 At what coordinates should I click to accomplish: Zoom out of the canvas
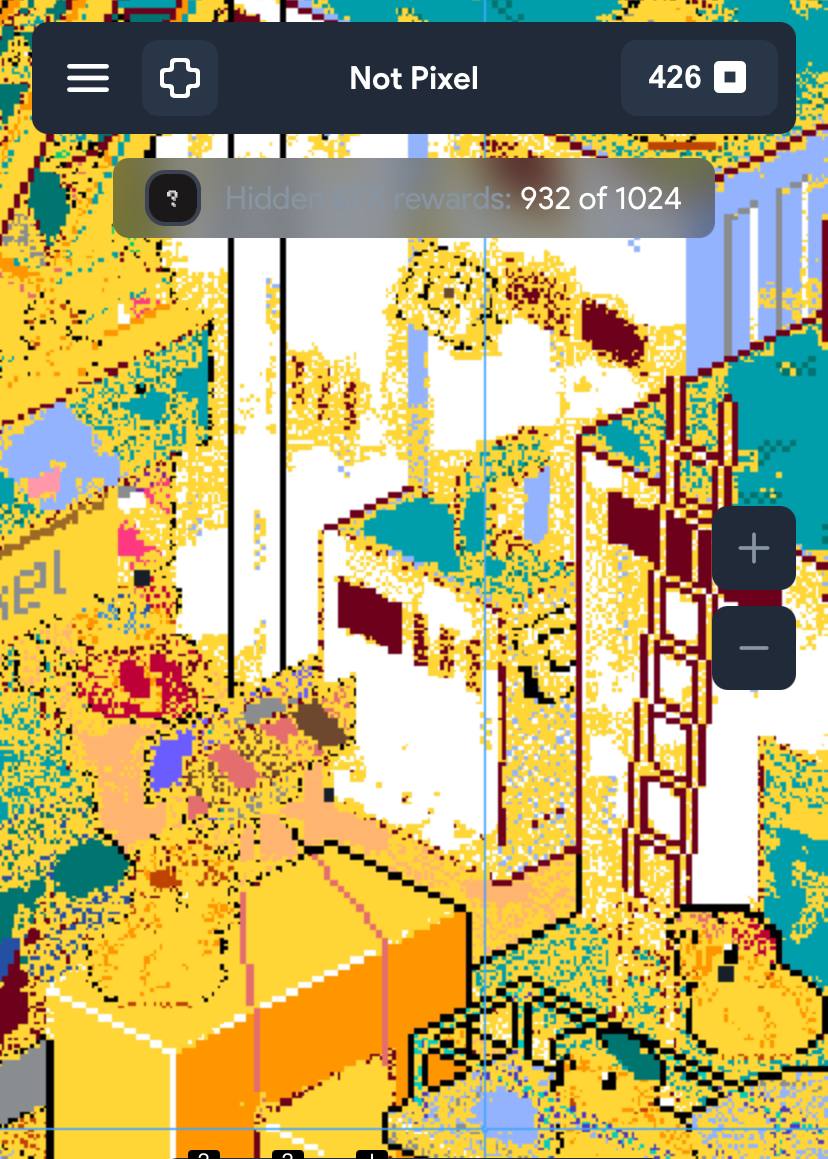click(753, 648)
